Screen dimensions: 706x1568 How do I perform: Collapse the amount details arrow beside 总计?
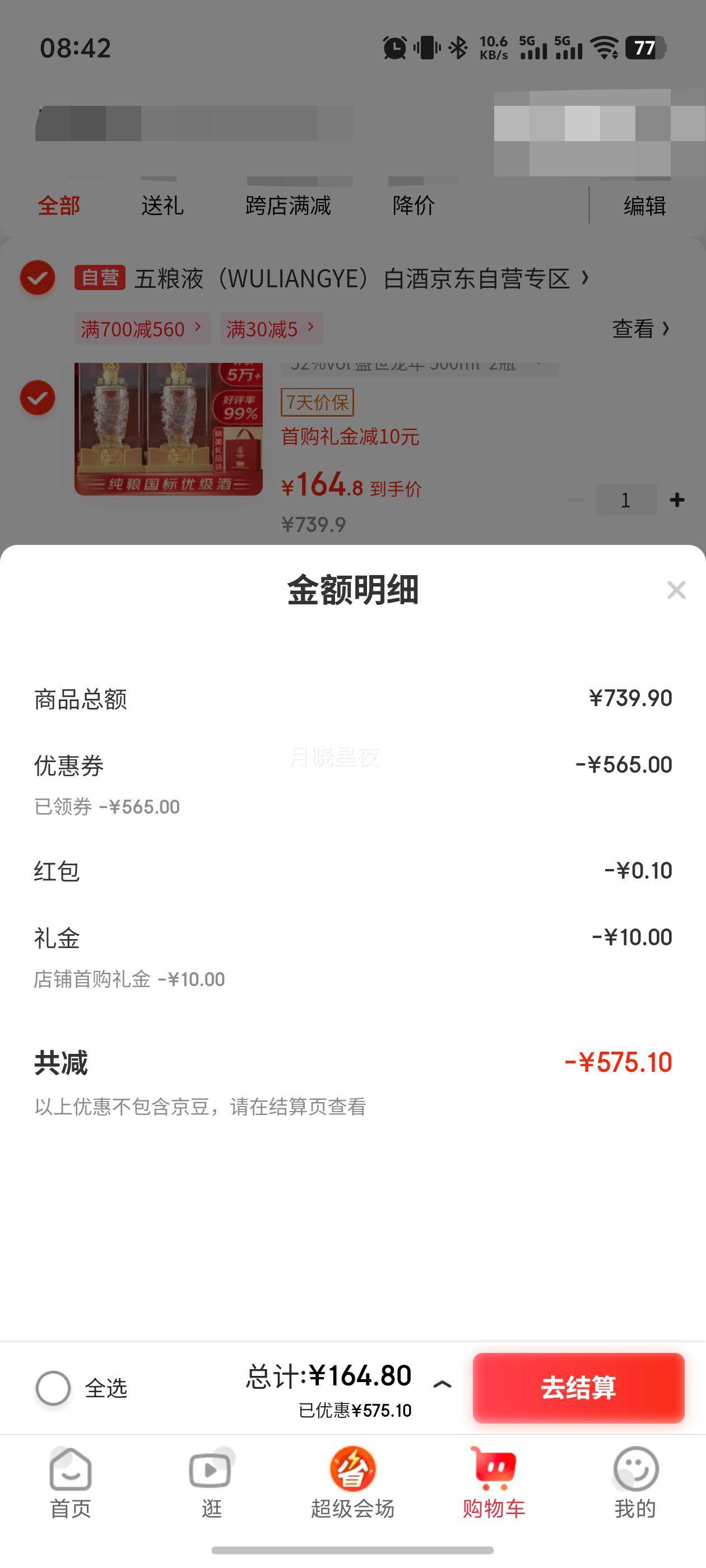[442, 1384]
